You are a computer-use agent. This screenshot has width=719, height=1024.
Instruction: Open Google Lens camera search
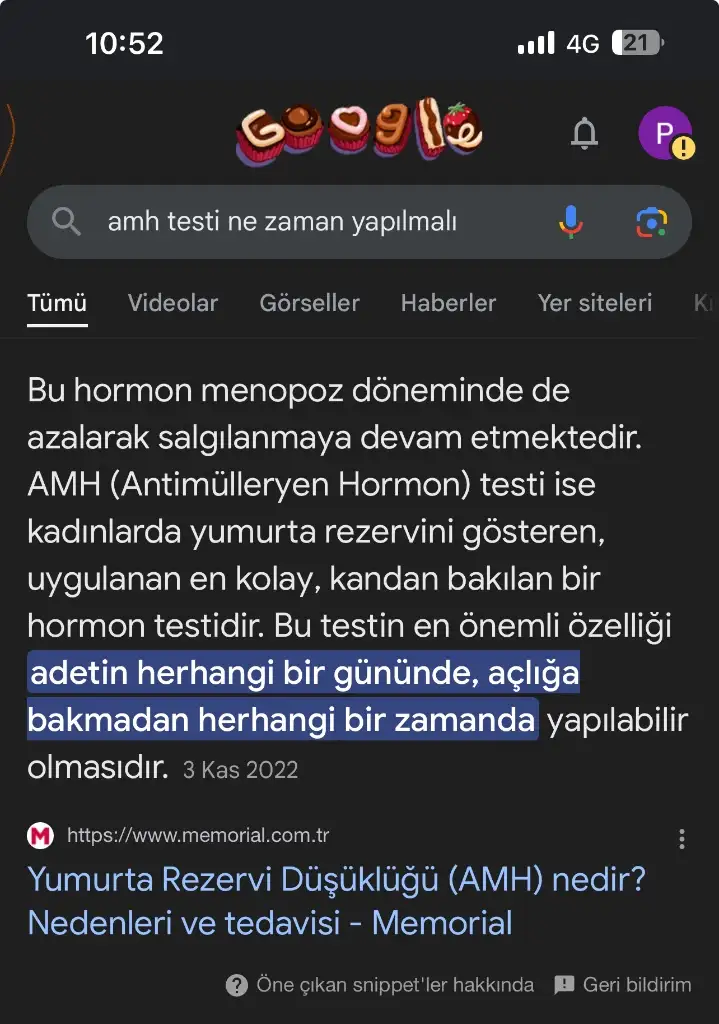pyautogui.click(x=651, y=221)
